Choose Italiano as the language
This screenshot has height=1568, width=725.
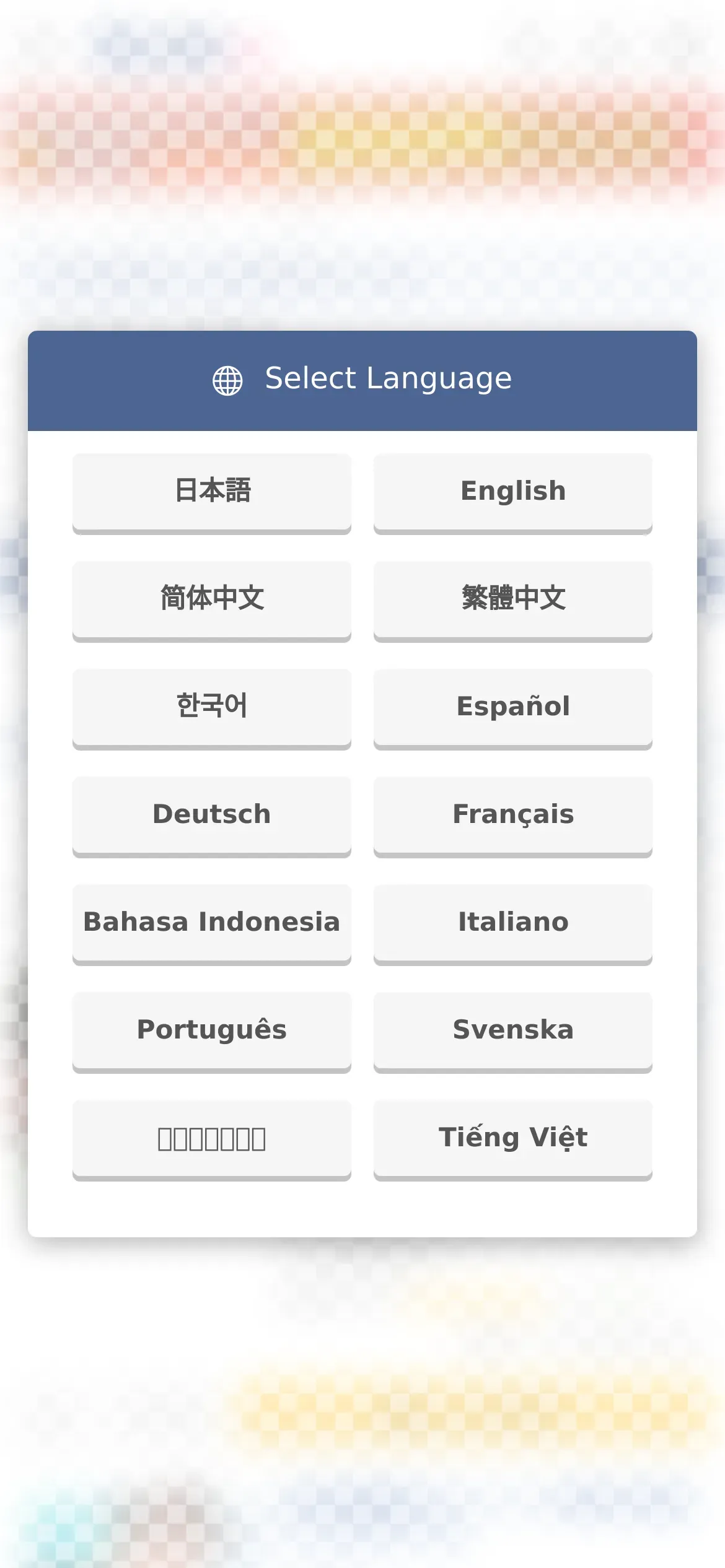513,924
